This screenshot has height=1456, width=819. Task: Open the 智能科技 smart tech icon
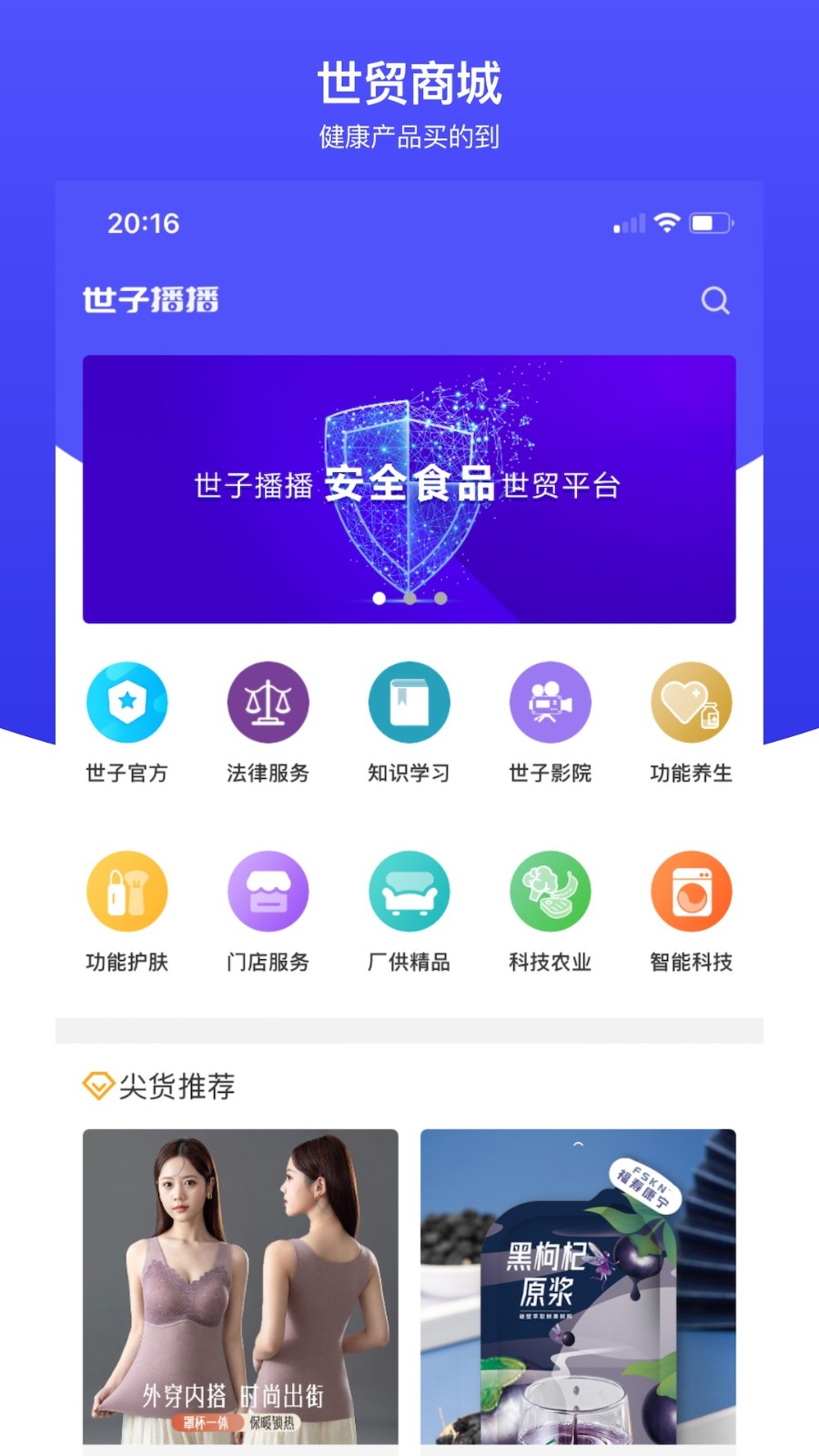tap(692, 890)
